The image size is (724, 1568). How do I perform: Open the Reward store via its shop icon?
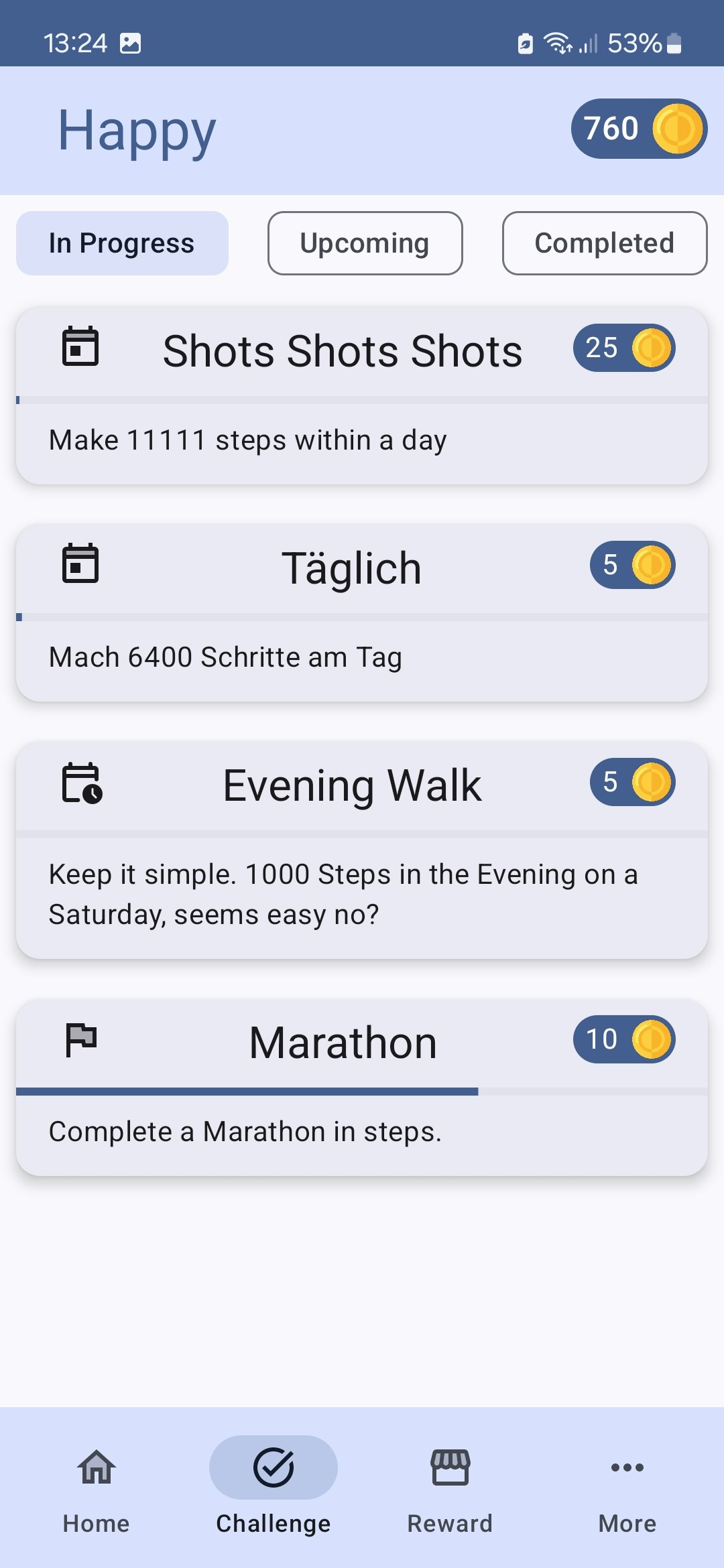tap(449, 1467)
